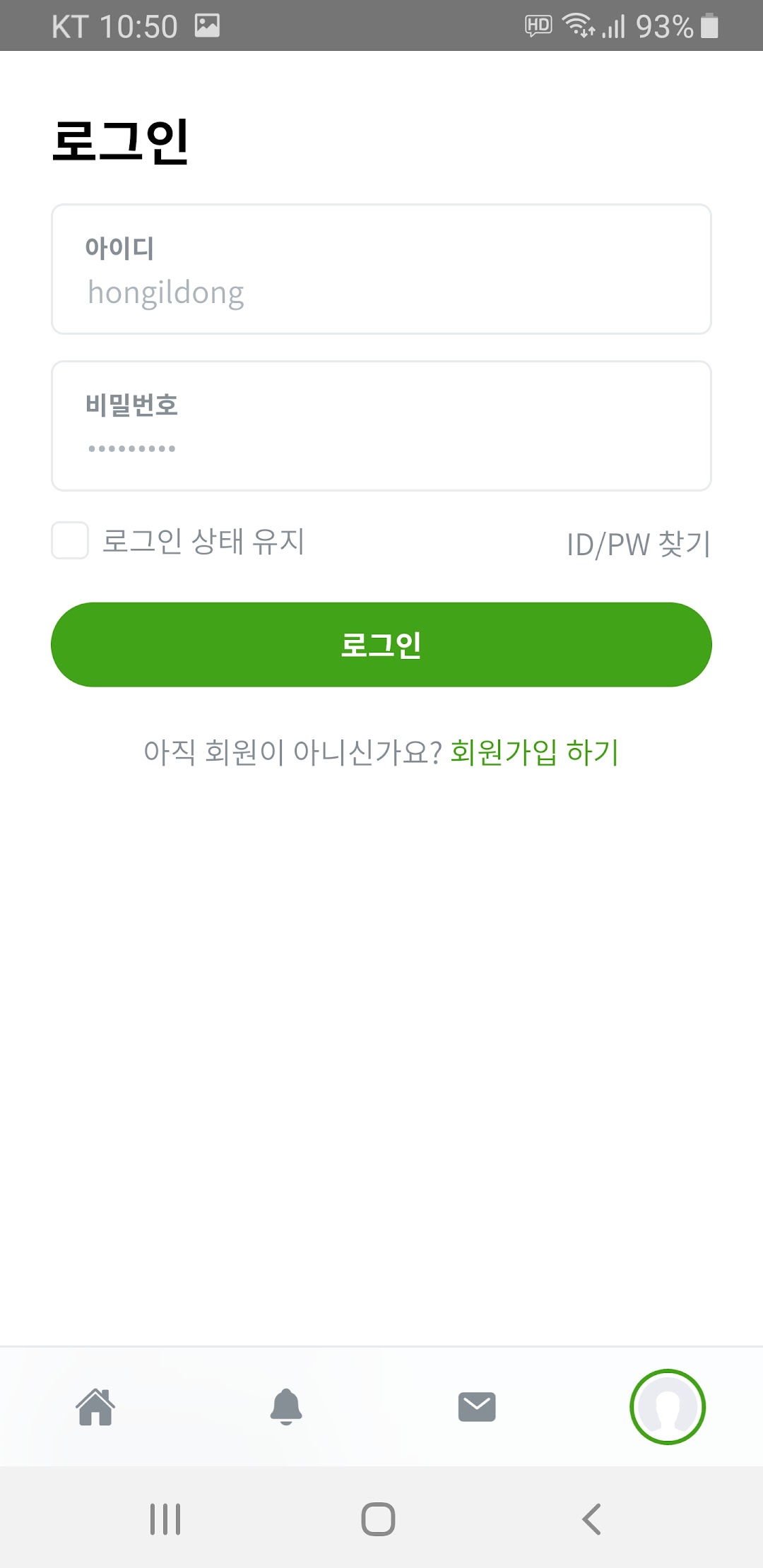
Task: Open the ID/PW 찾기 link
Action: point(639,544)
